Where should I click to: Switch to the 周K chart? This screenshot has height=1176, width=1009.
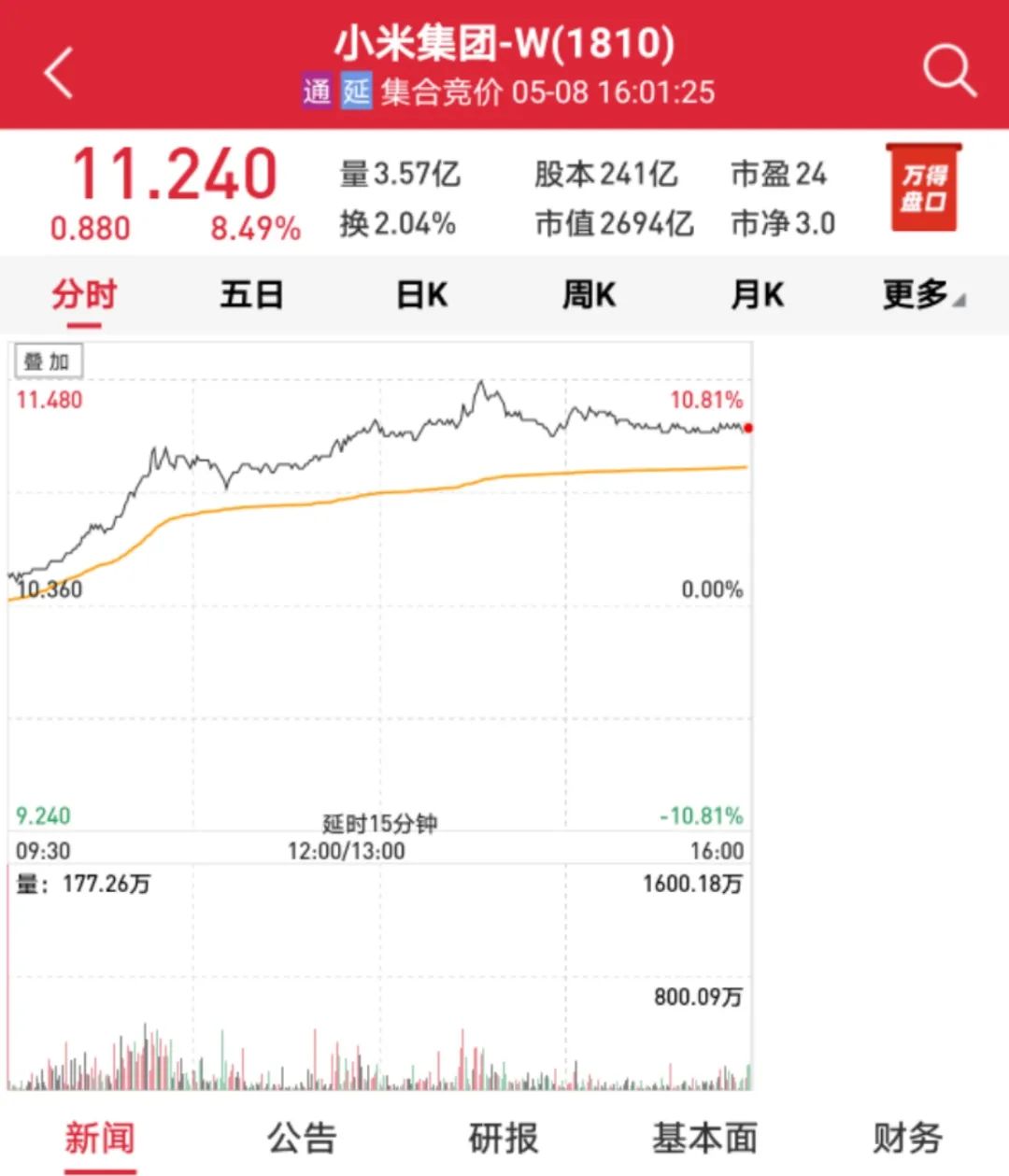click(589, 295)
